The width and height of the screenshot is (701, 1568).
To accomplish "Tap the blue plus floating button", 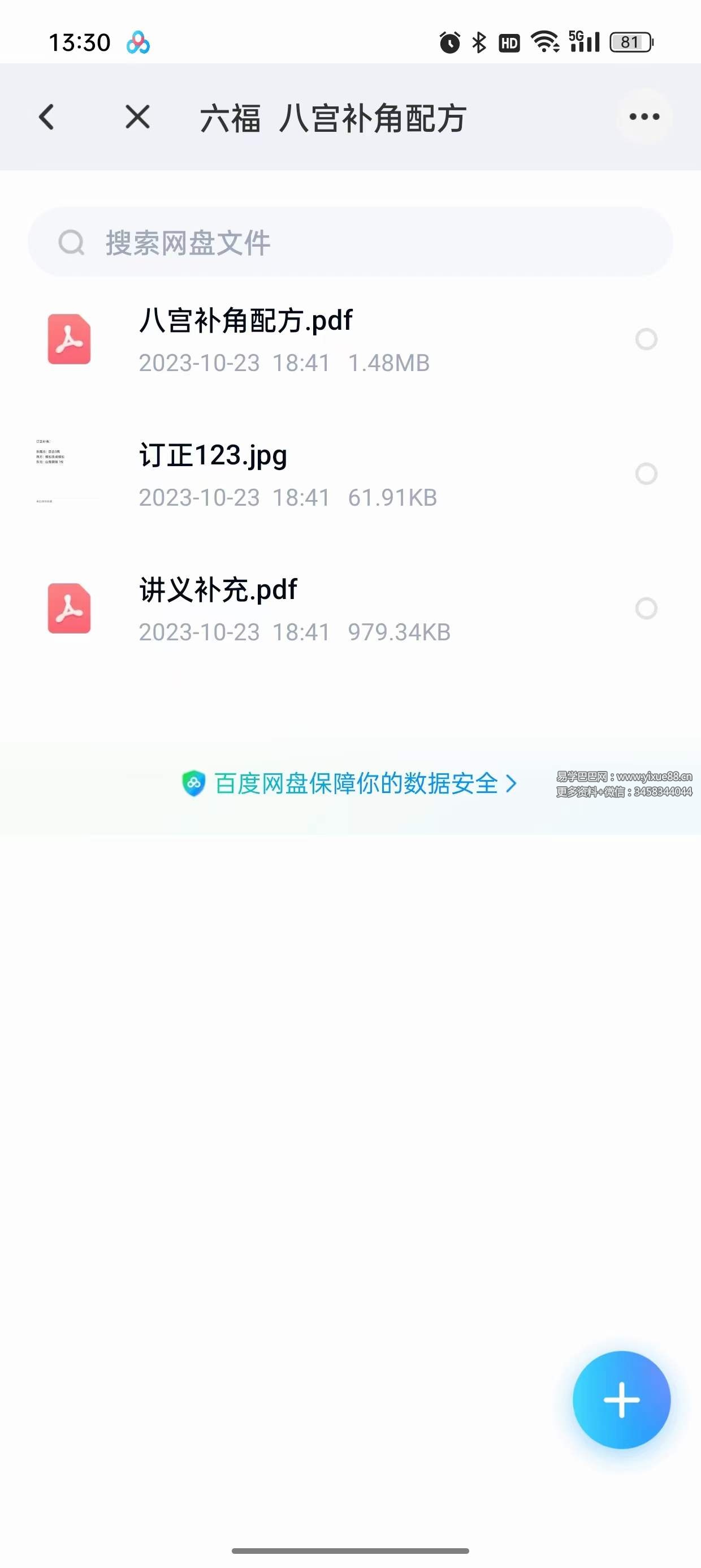I will [621, 1400].
